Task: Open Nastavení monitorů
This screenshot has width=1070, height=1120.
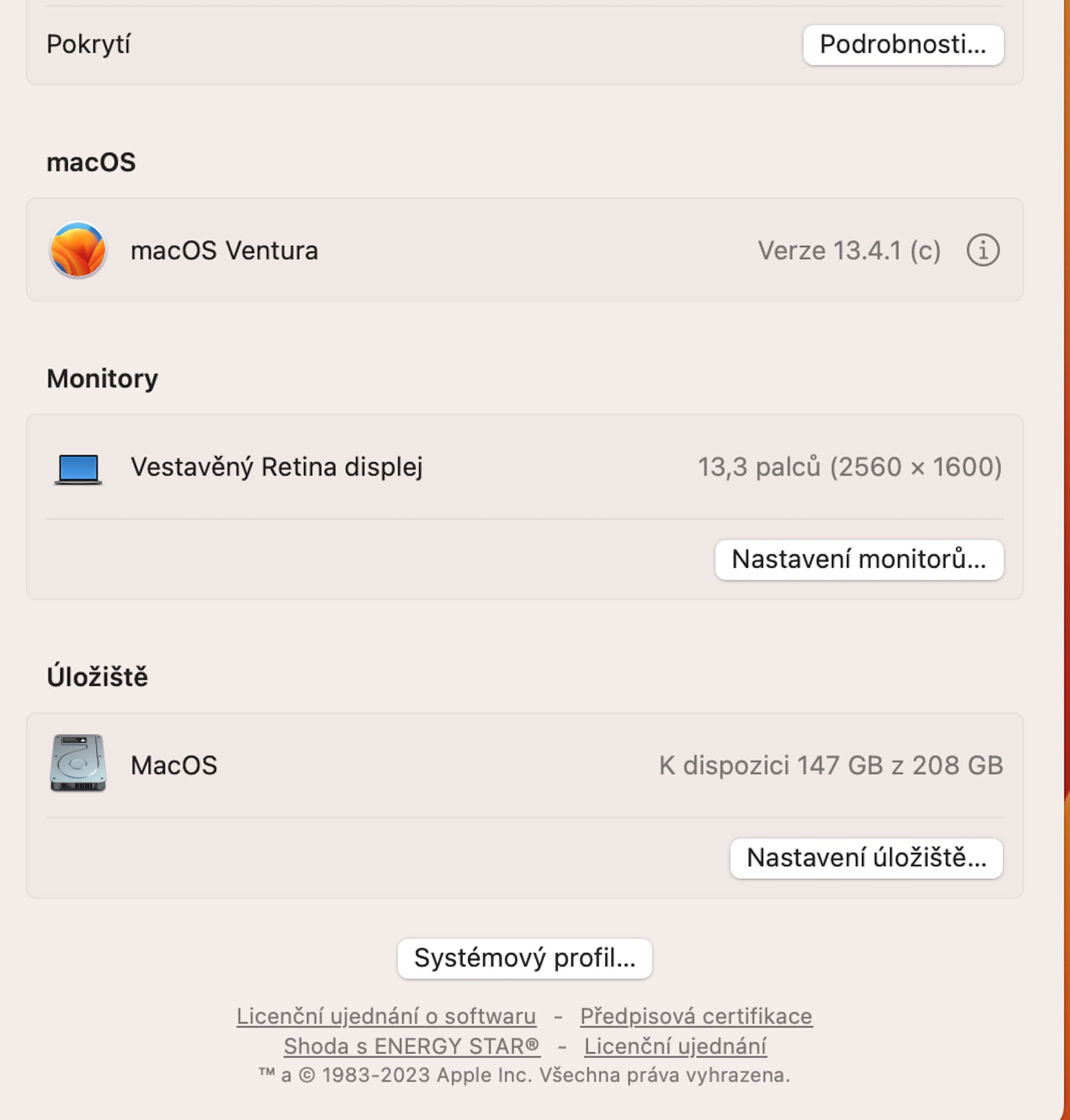Action: pos(859,560)
